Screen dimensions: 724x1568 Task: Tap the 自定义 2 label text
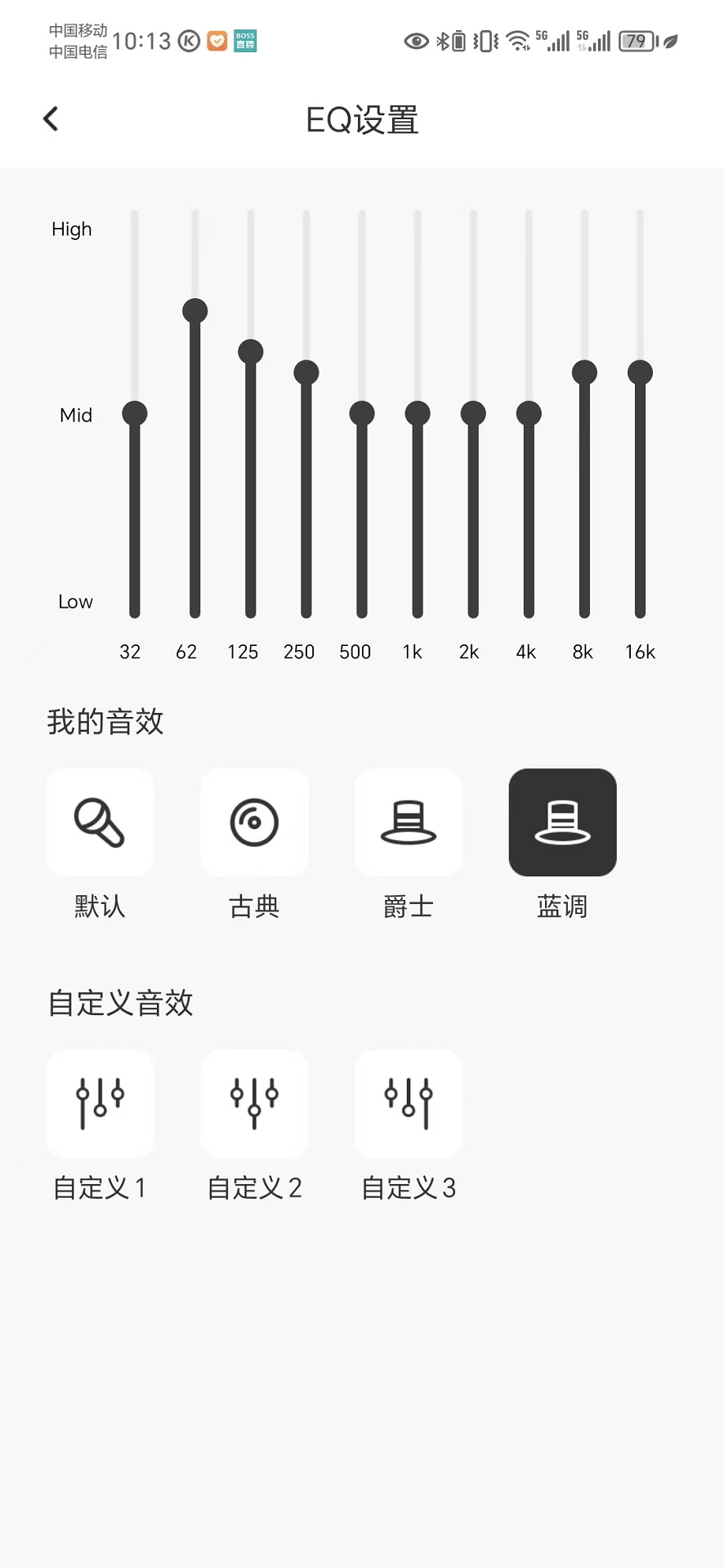pos(254,1188)
